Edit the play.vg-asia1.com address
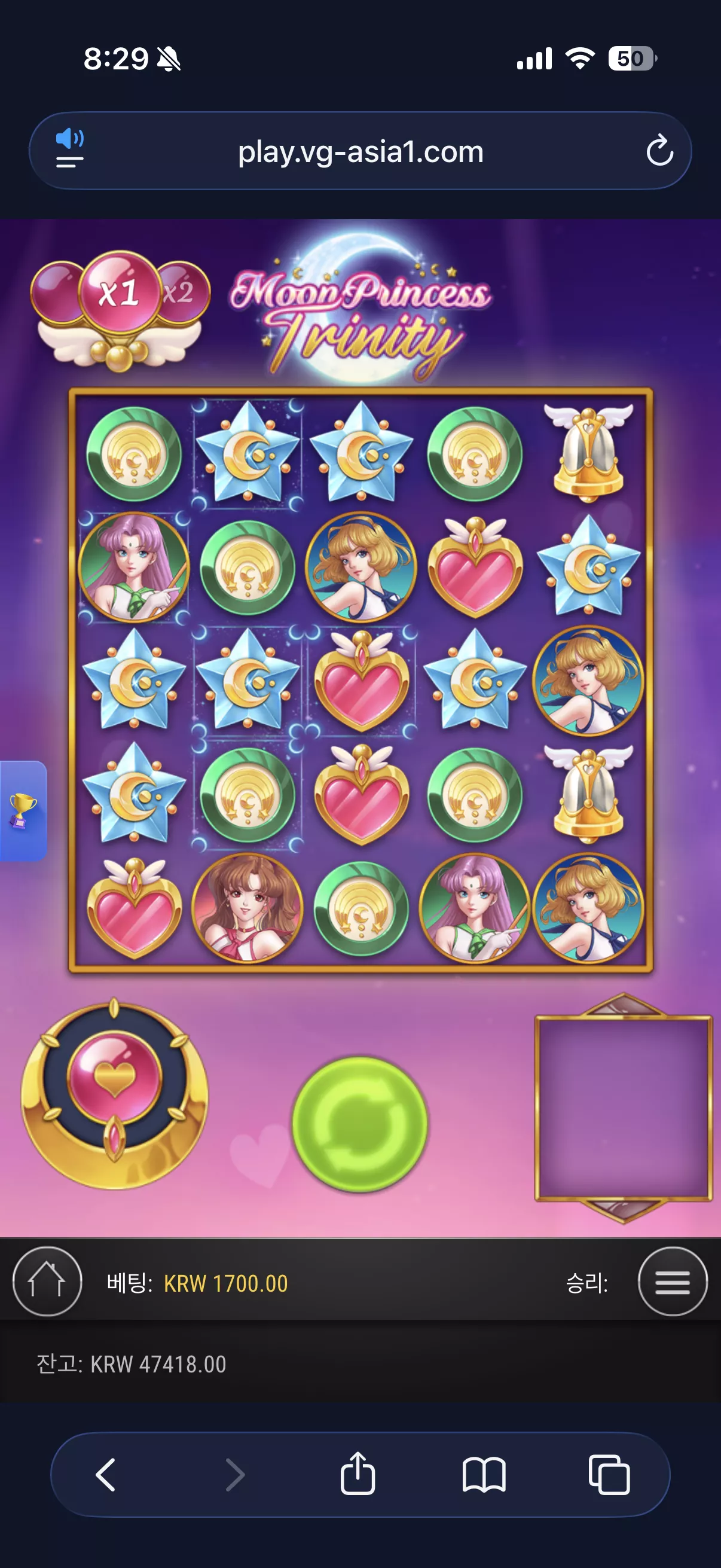This screenshot has height=1568, width=721. point(361,151)
